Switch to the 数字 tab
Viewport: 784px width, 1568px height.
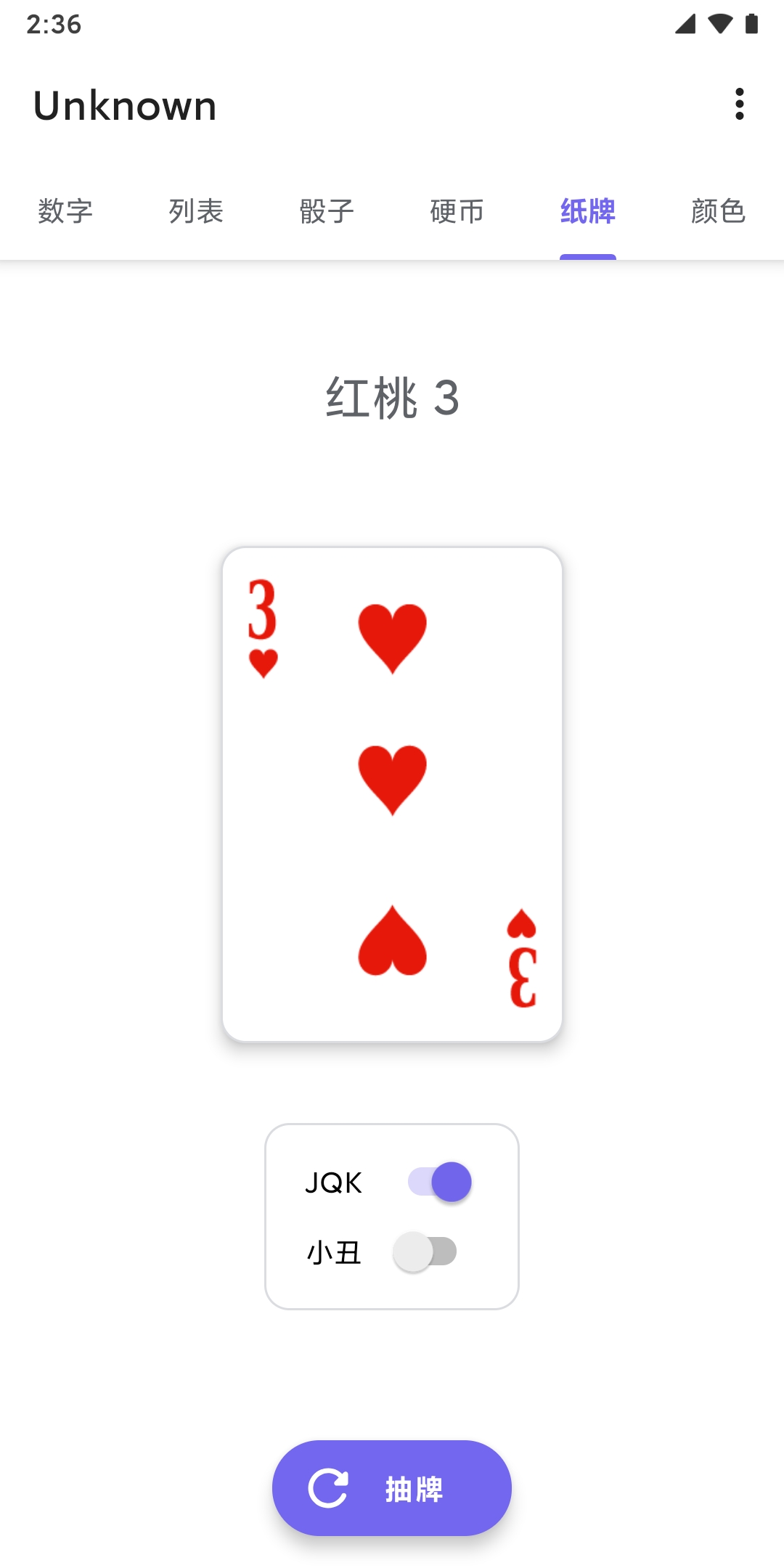click(x=65, y=212)
